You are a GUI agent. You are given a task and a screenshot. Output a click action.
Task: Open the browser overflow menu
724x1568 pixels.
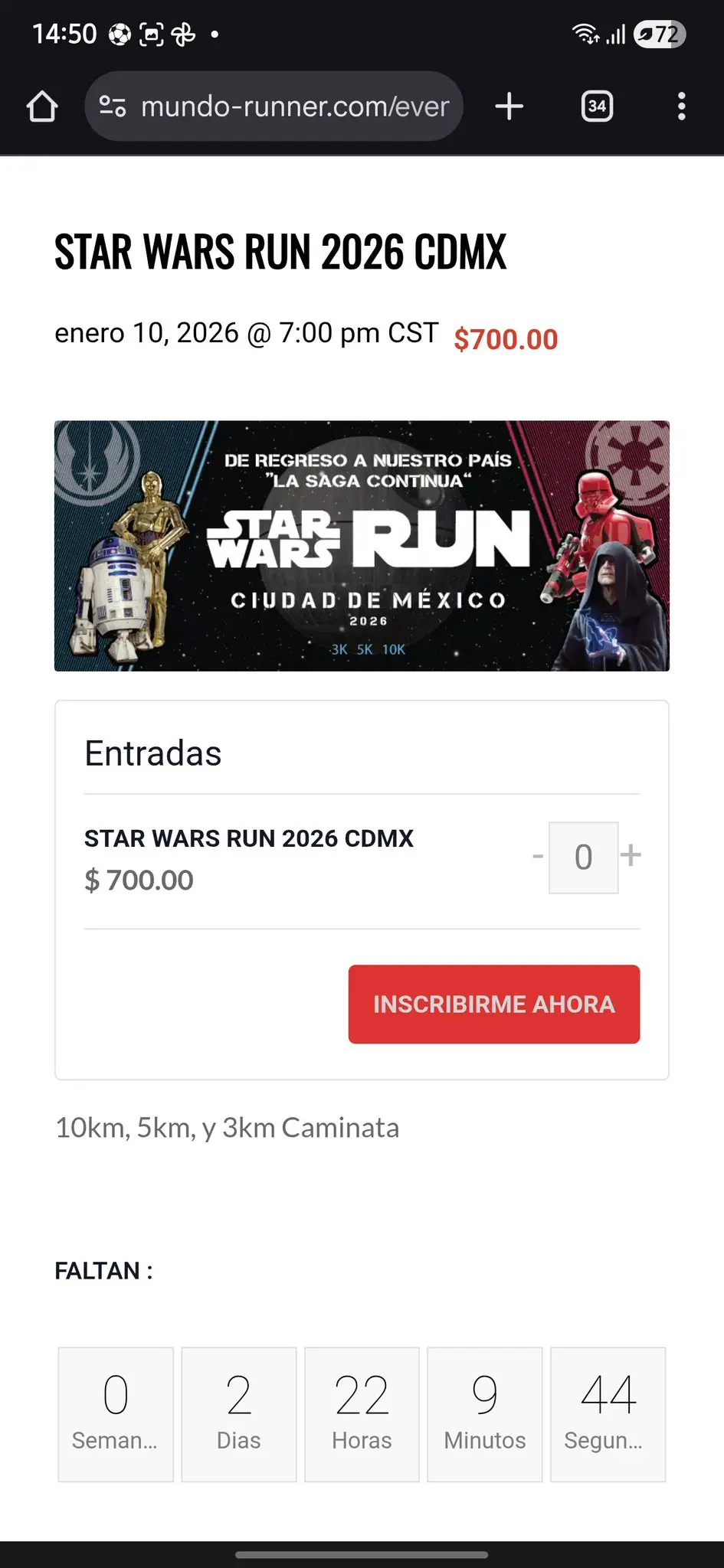coord(681,106)
